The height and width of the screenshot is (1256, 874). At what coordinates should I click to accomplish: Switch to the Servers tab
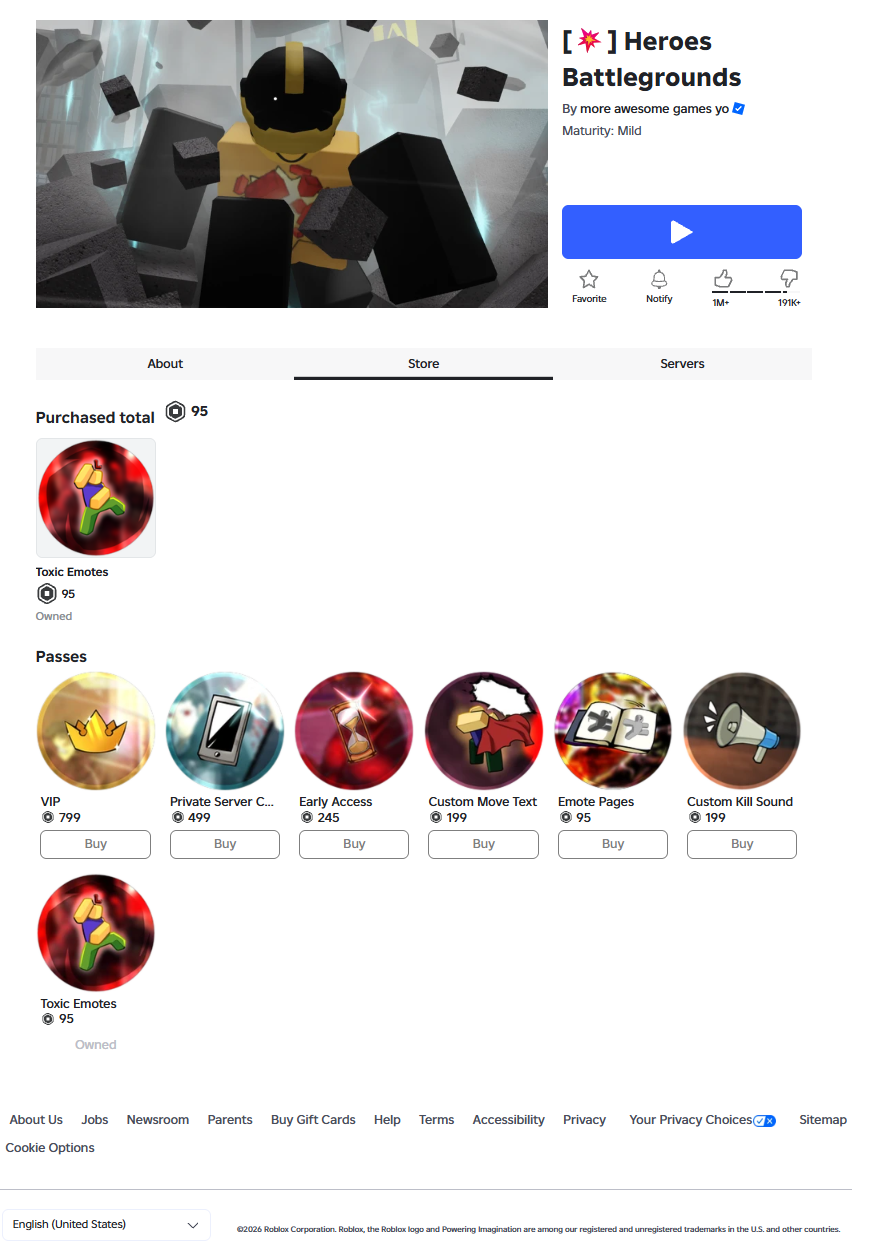(682, 364)
